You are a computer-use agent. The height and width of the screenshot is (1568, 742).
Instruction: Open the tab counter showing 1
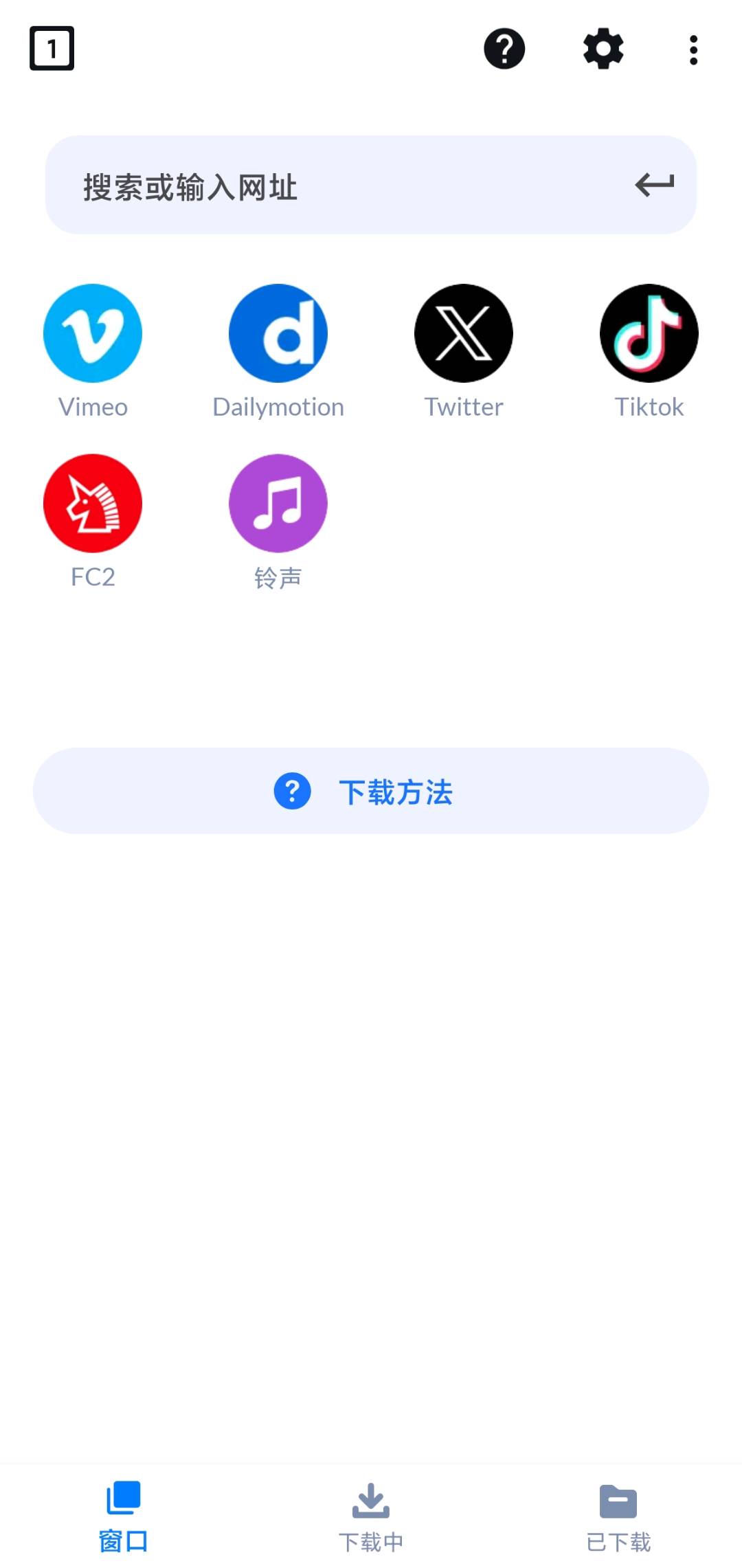[x=52, y=49]
